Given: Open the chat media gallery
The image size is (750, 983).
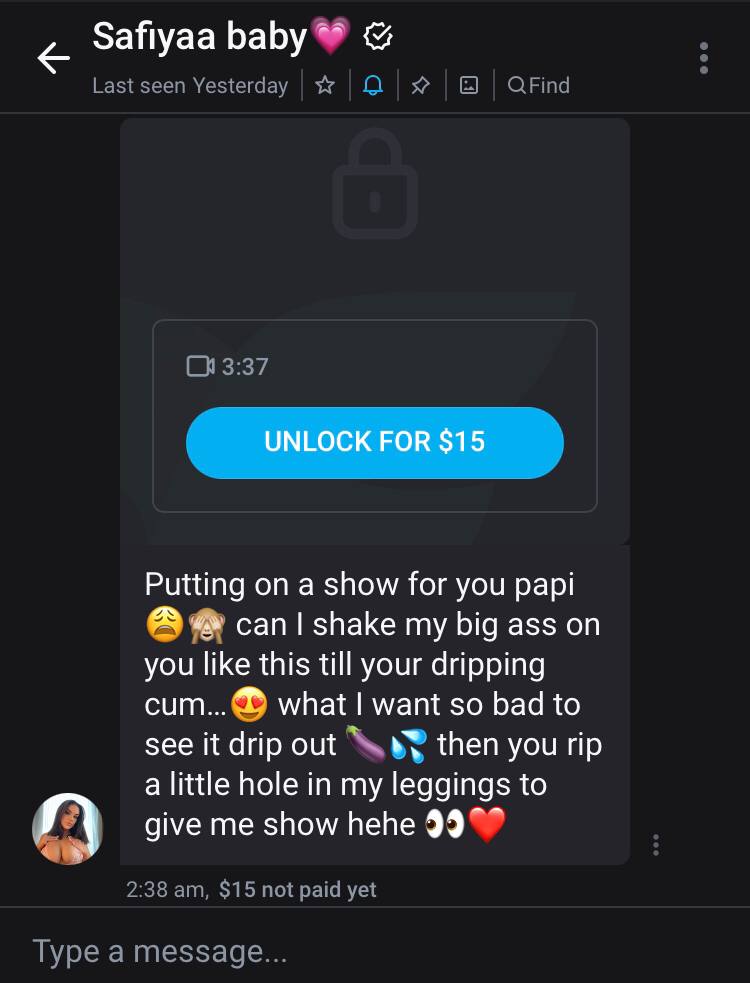Looking at the screenshot, I should click(x=468, y=86).
